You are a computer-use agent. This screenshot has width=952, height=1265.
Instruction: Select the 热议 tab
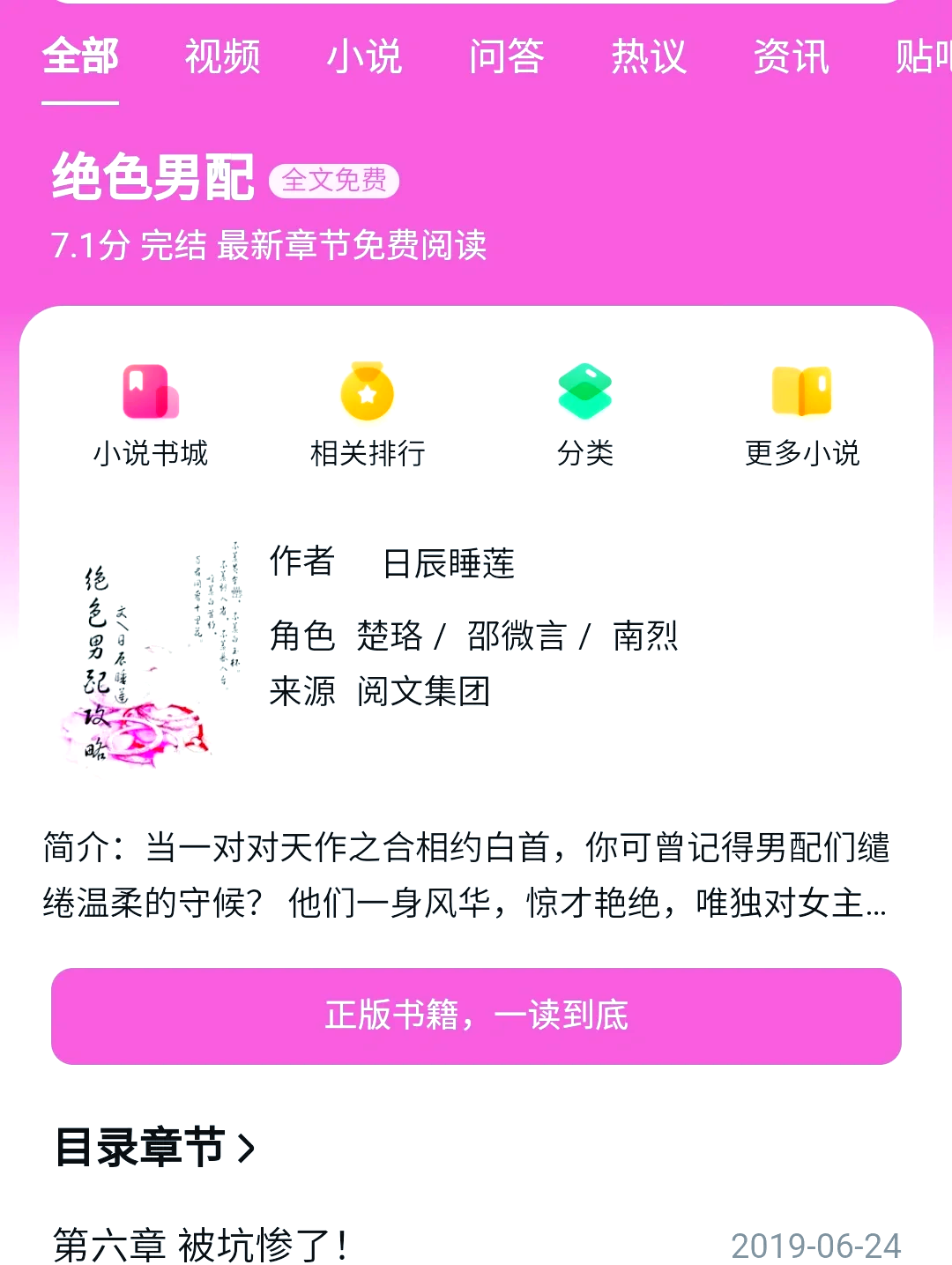(649, 57)
